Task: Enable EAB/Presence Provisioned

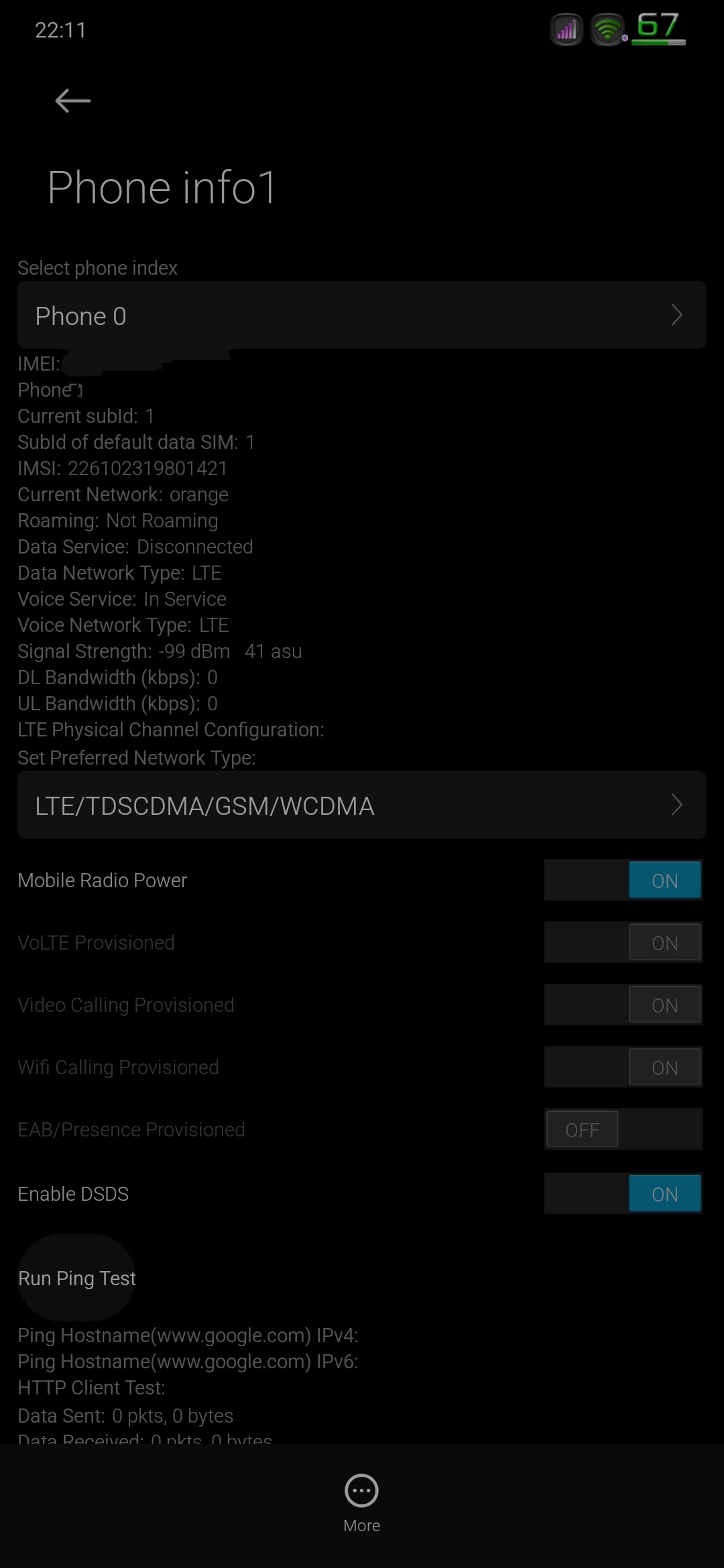Action: pyautogui.click(x=623, y=1129)
